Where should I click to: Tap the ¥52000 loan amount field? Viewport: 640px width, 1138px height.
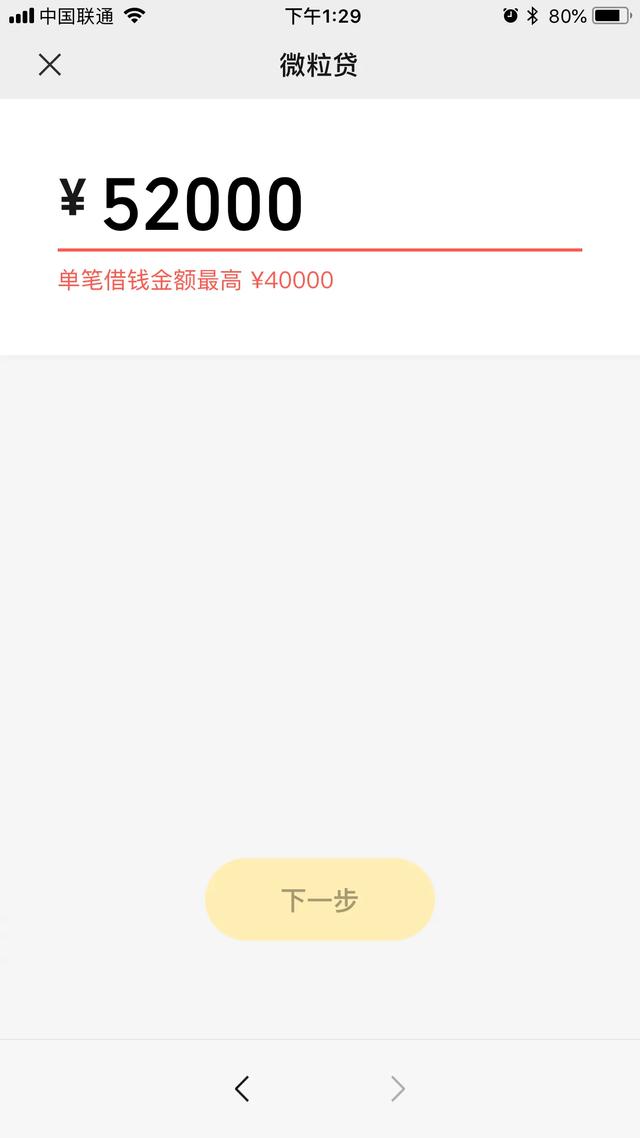coord(320,205)
